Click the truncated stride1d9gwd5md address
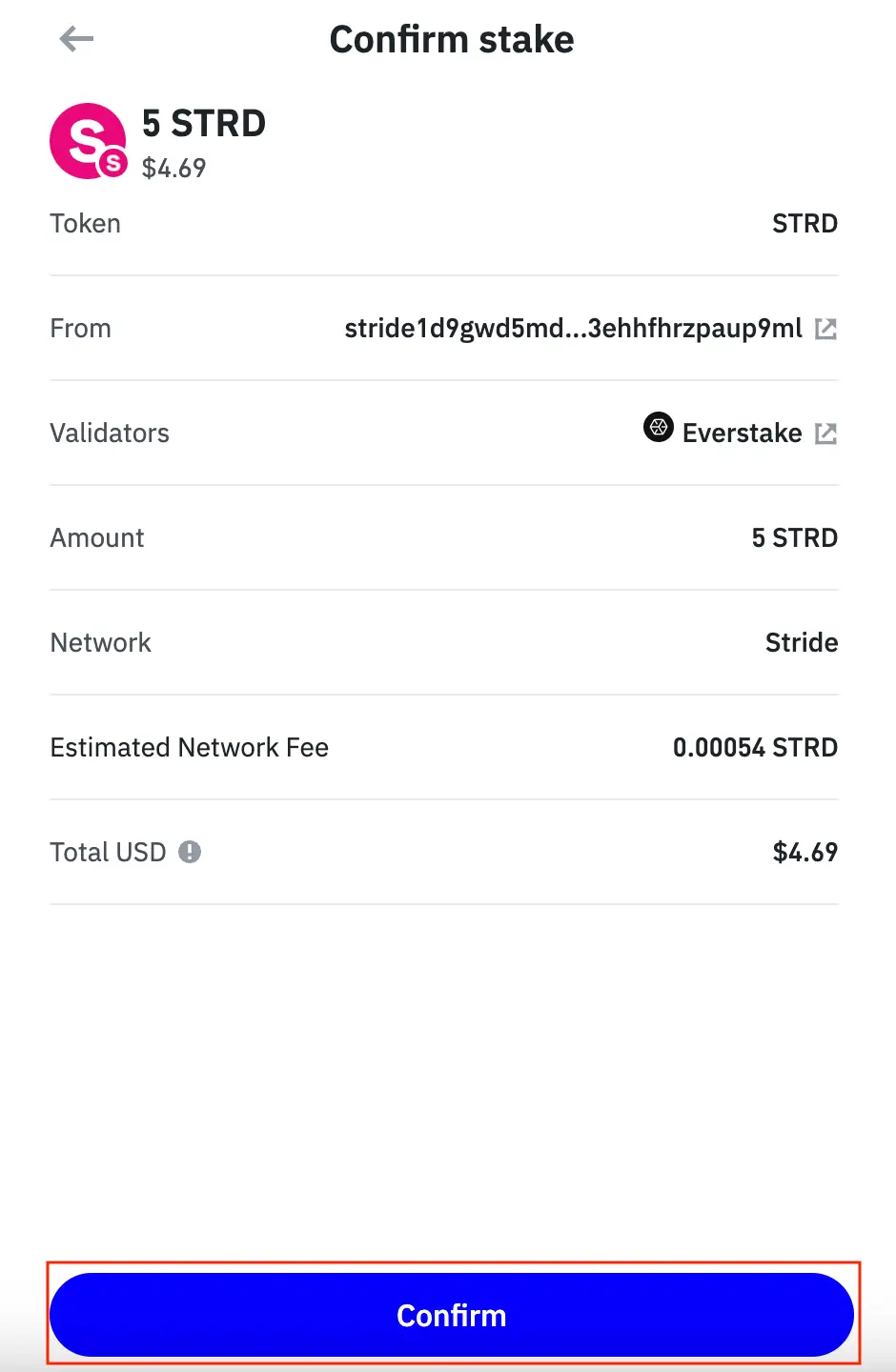 click(x=572, y=328)
